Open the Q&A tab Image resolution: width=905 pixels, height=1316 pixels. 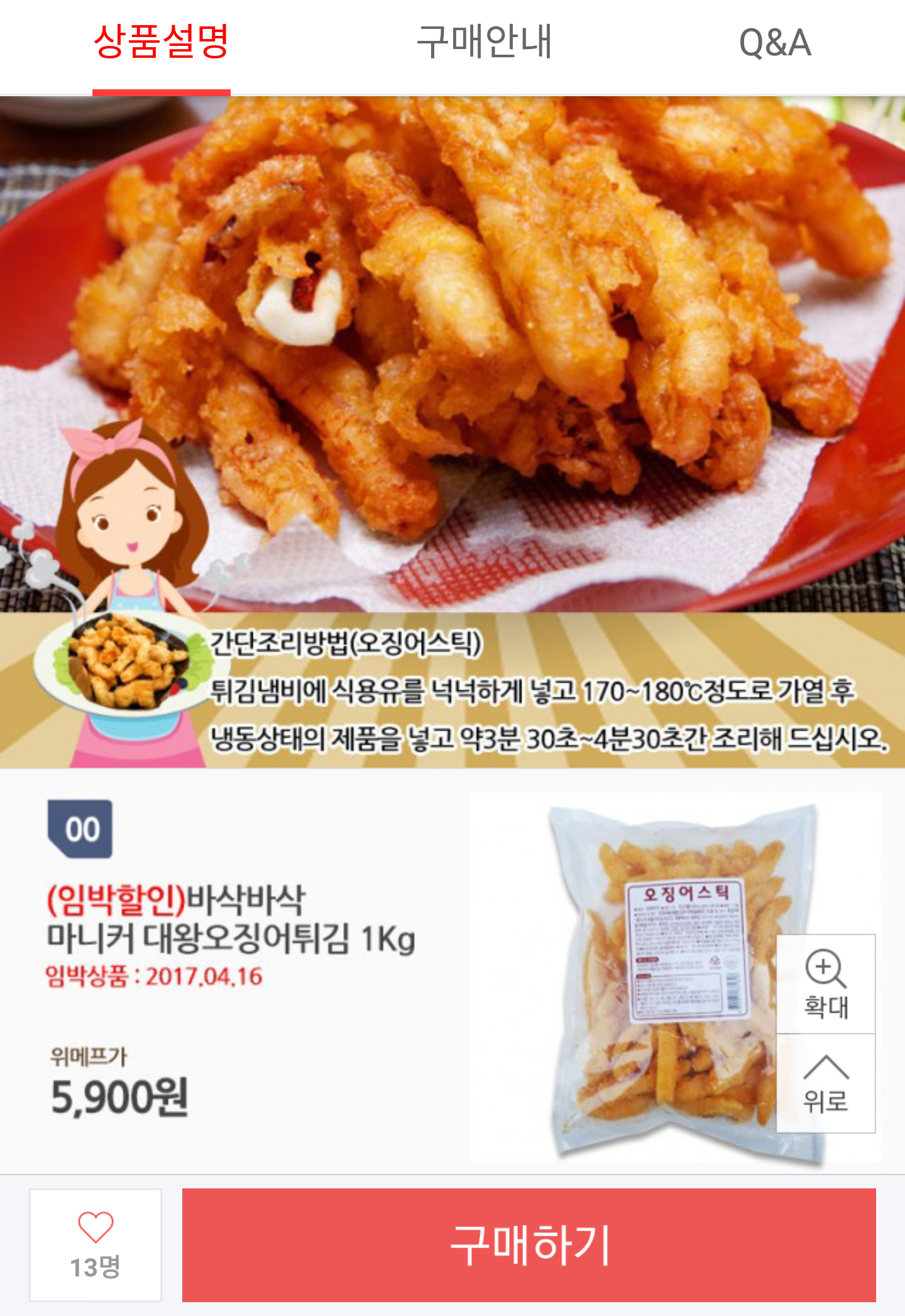(x=774, y=43)
